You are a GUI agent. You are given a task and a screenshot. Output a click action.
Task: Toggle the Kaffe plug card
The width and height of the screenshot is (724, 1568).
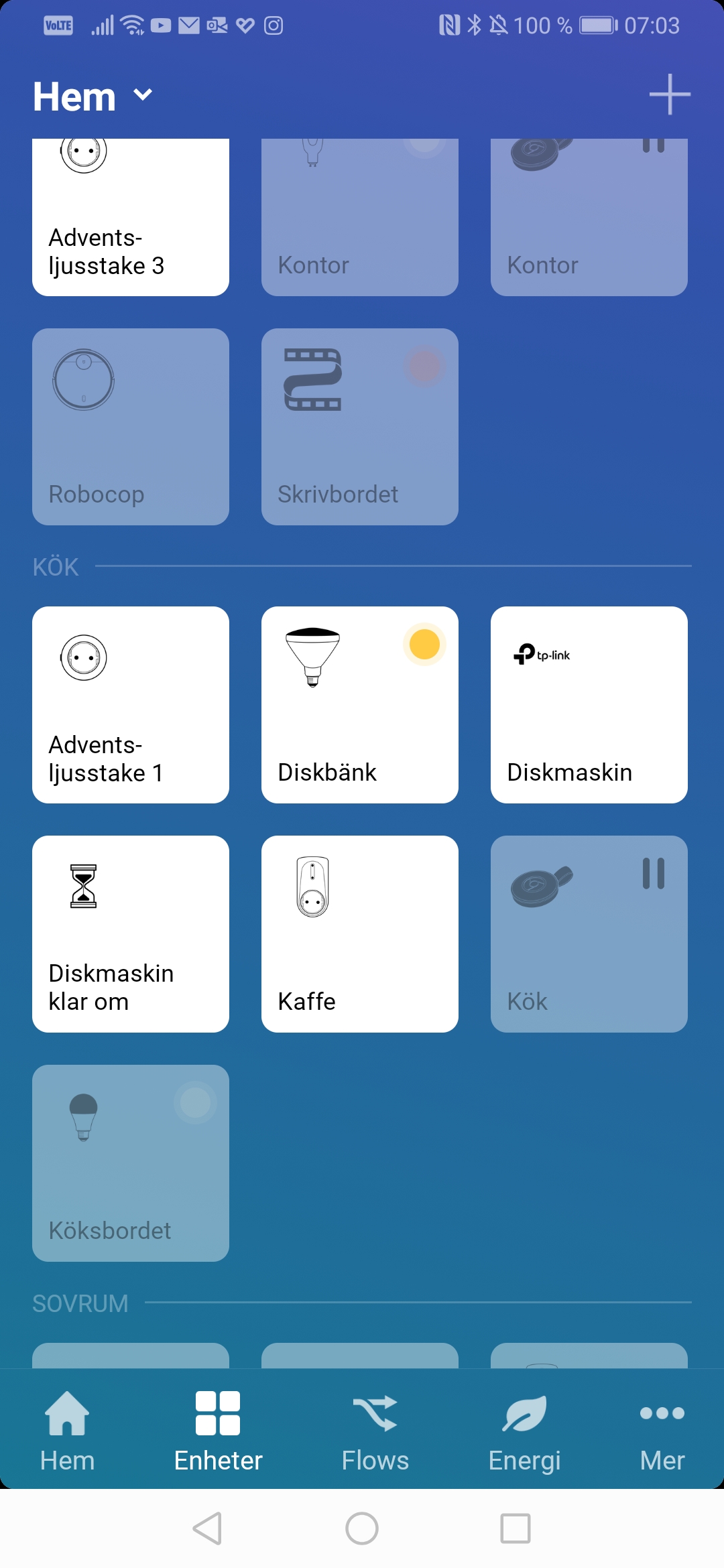point(360,934)
